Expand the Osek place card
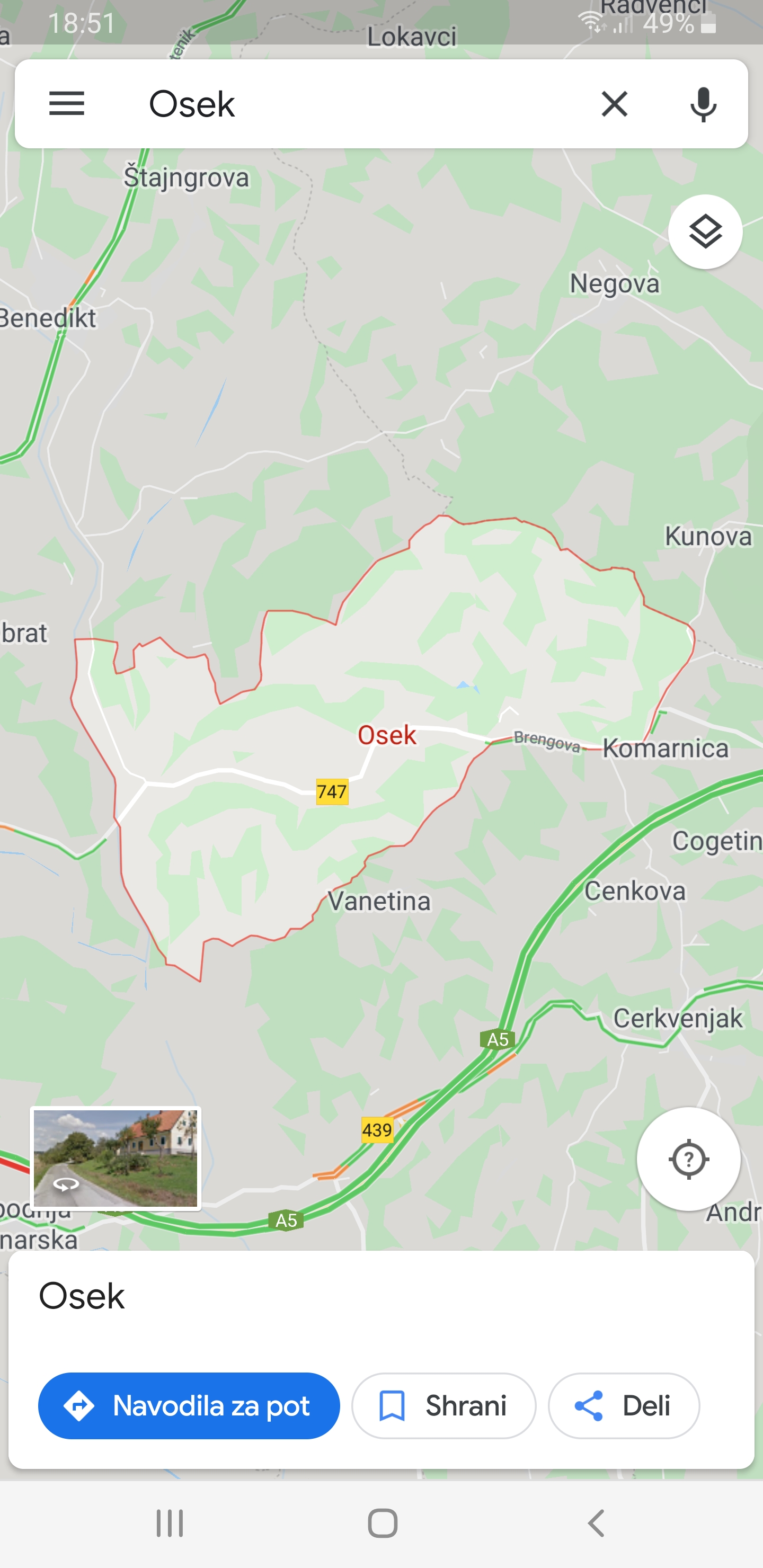 (381, 1297)
